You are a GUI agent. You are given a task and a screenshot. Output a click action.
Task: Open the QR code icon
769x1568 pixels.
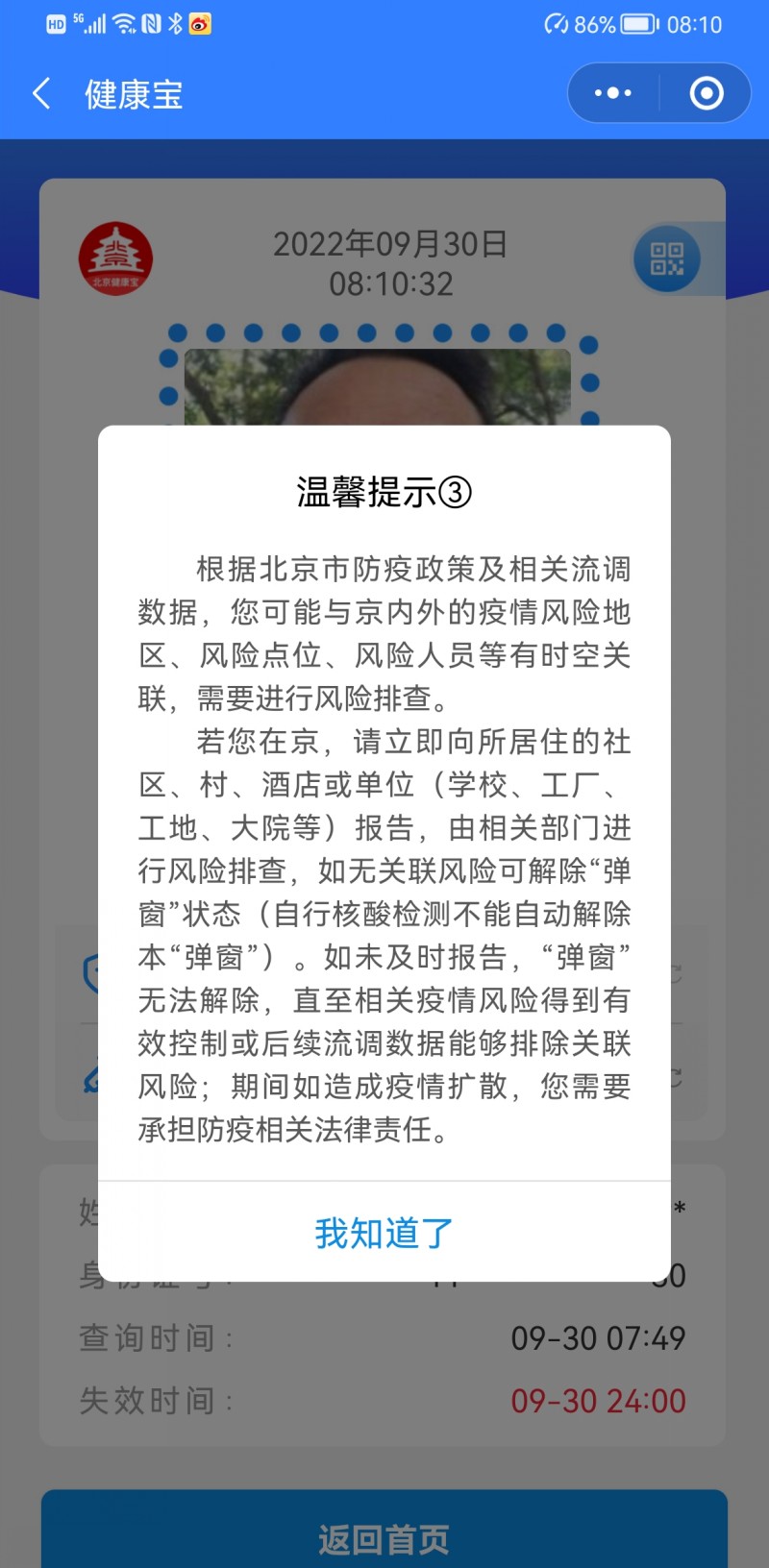pyautogui.click(x=666, y=258)
